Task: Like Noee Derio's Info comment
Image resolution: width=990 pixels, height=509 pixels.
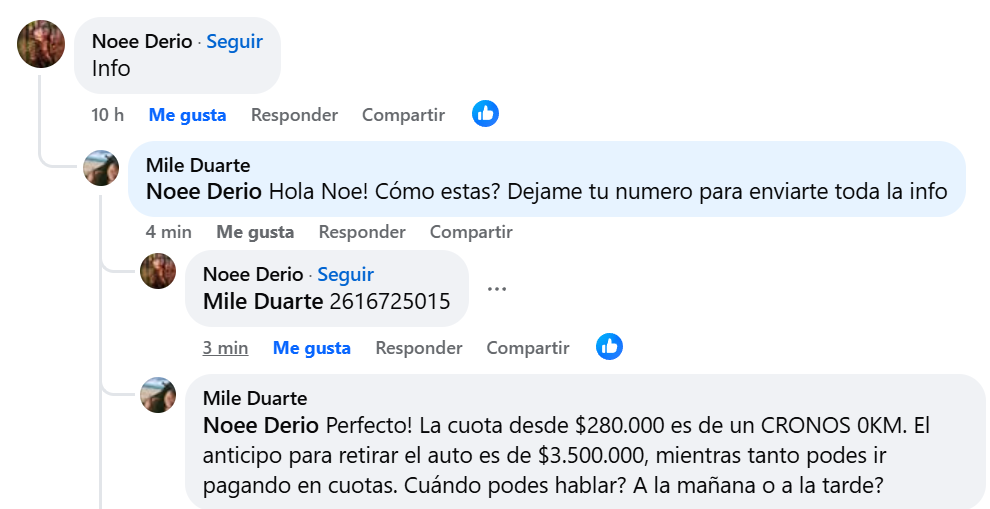Action: coord(187,115)
